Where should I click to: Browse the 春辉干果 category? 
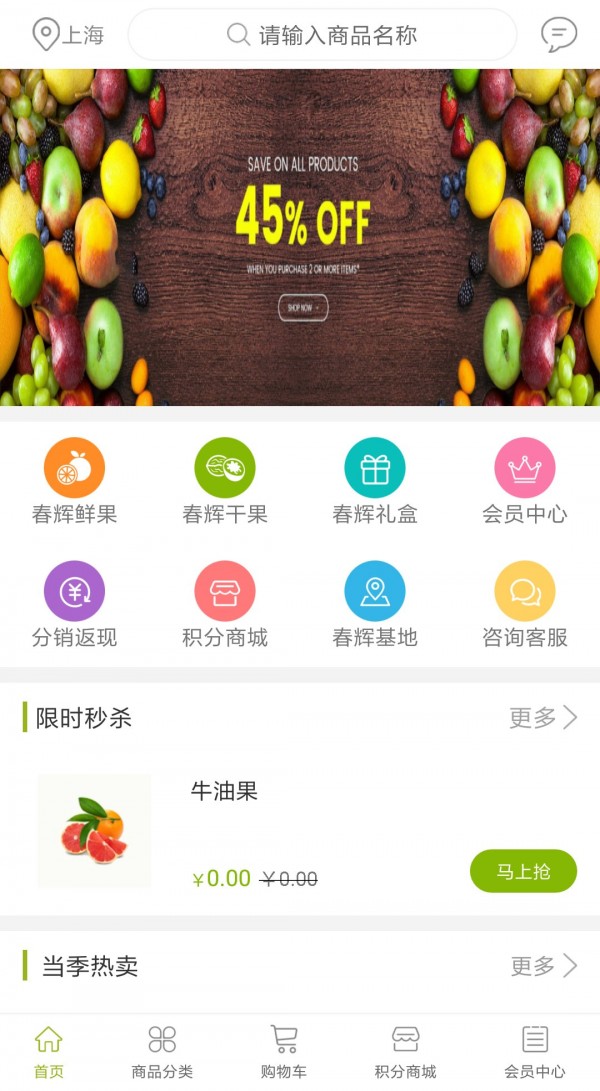click(x=225, y=482)
